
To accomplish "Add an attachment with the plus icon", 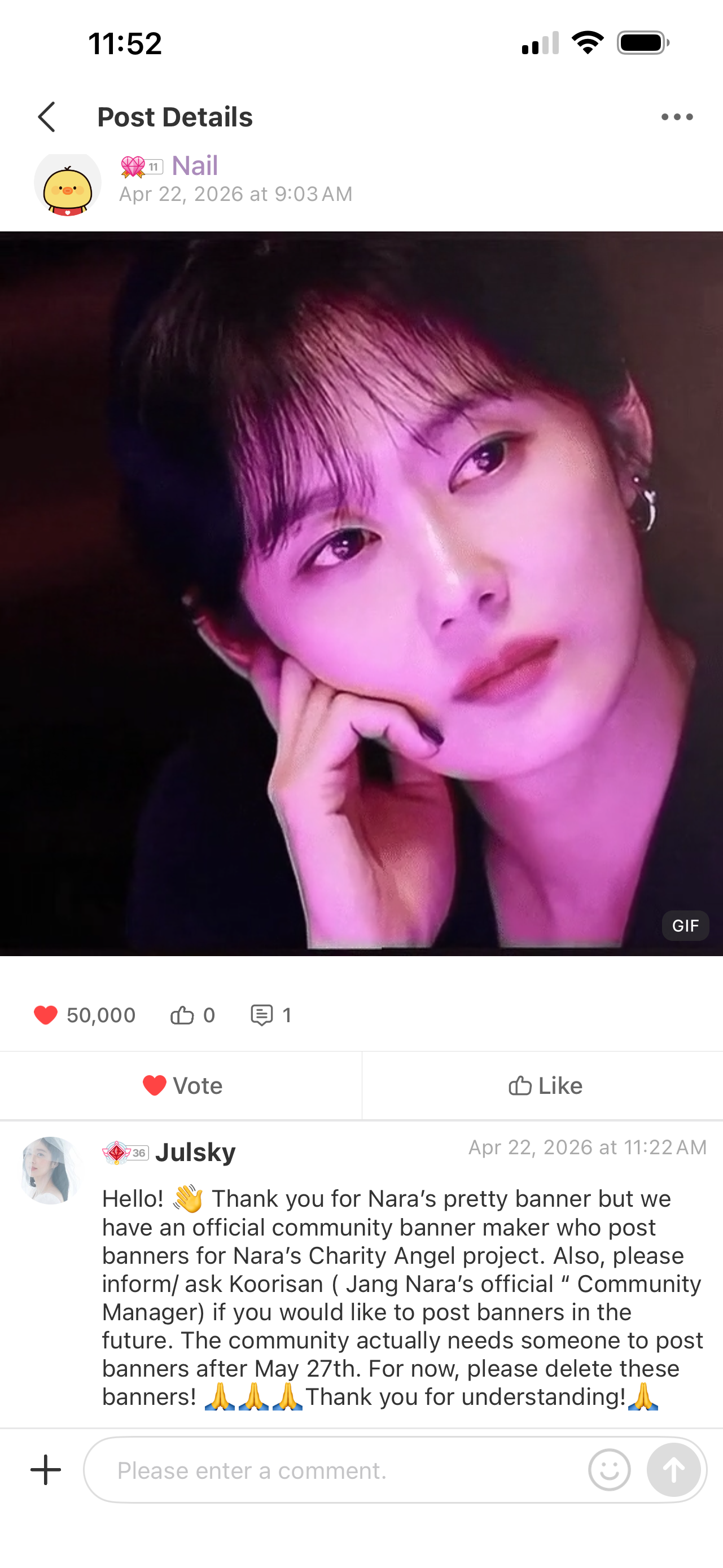I will [46, 1470].
